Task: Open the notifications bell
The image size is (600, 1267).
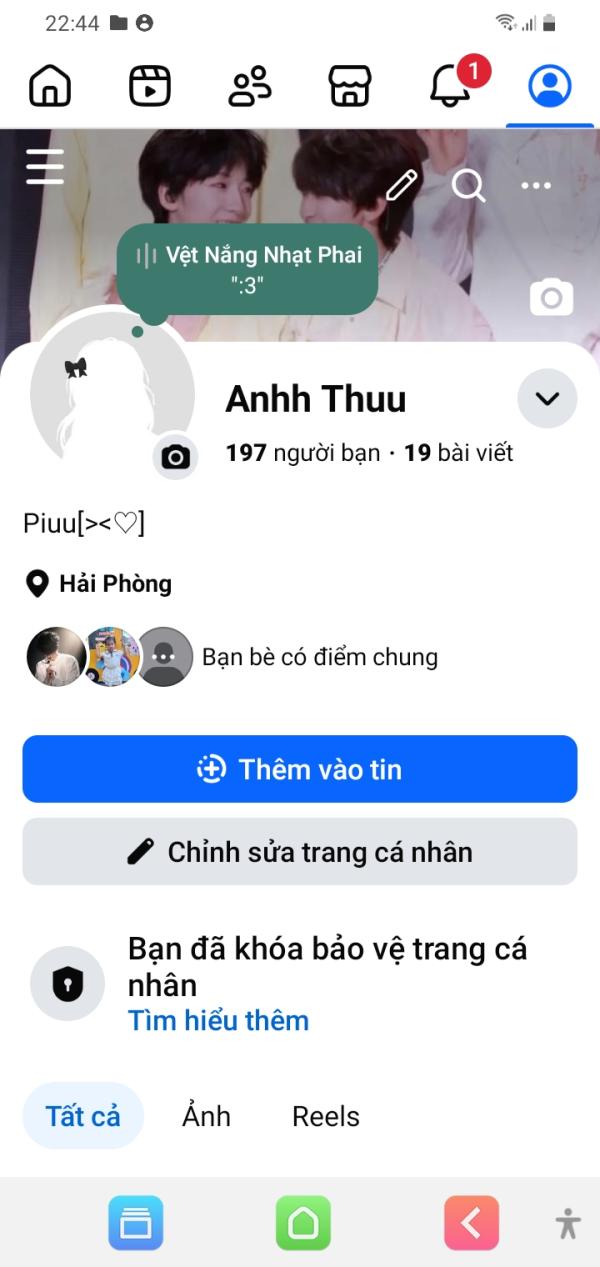Action: [x=450, y=86]
